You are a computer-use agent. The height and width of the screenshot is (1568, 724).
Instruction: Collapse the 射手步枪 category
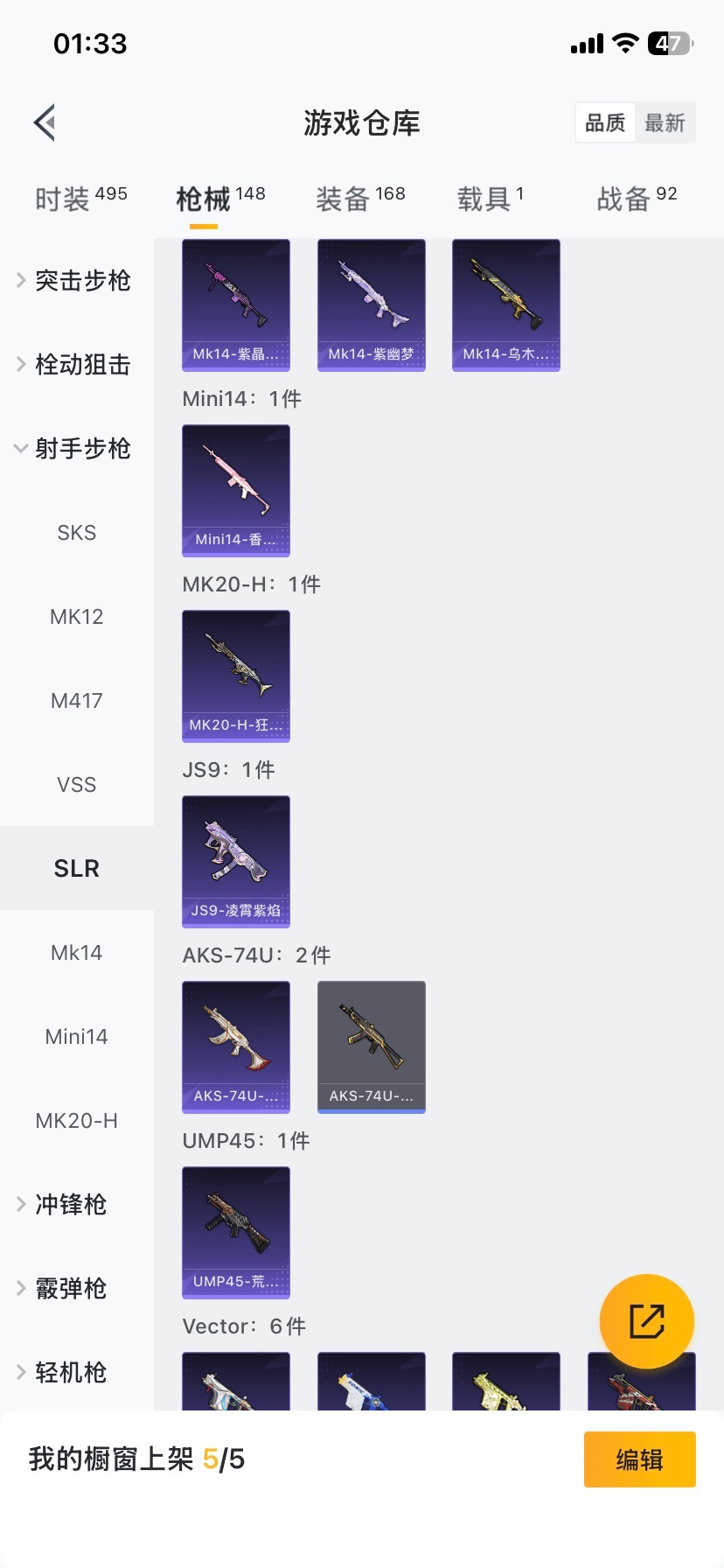pos(77,449)
